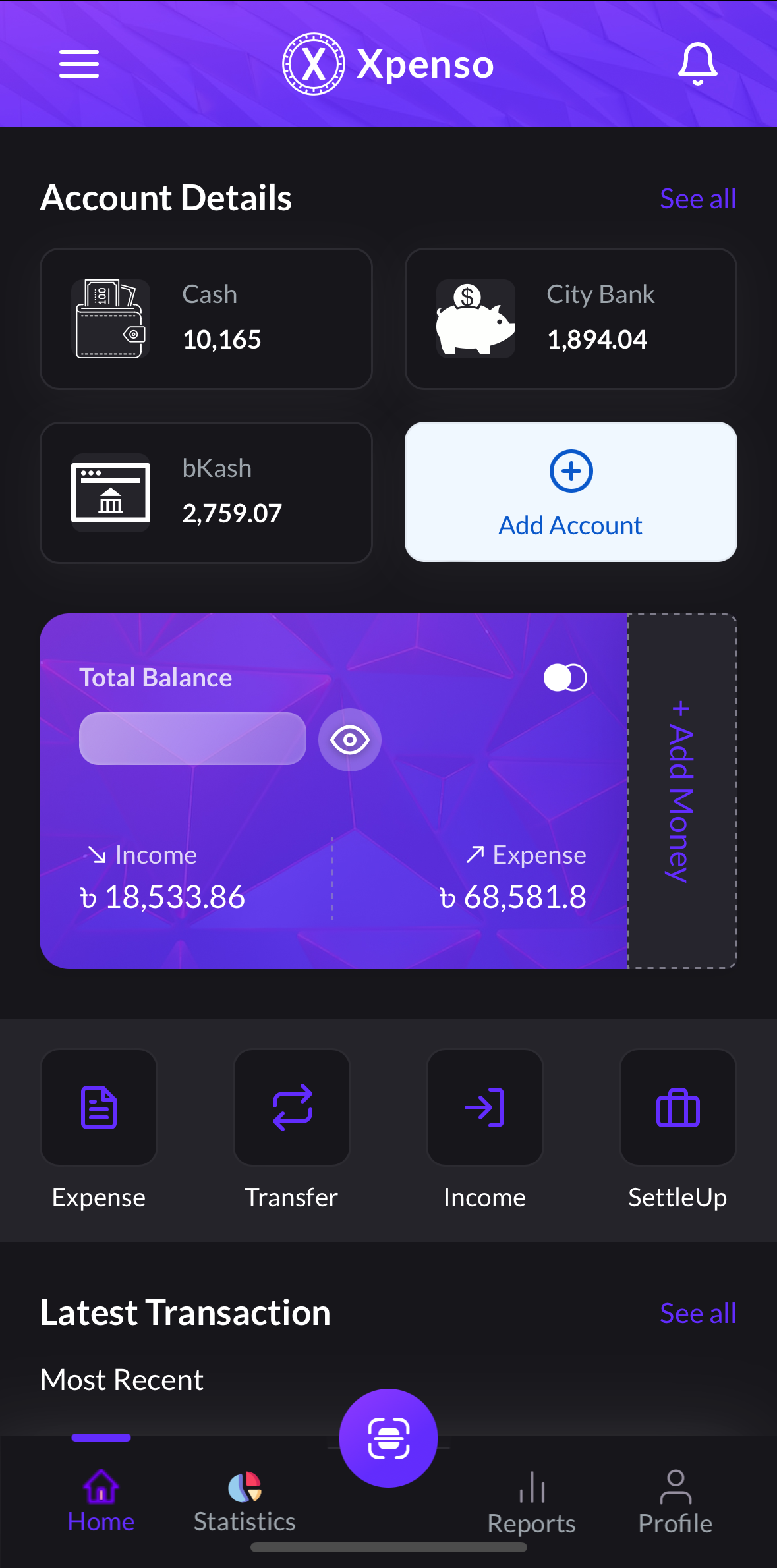The image size is (777, 1568).
Task: Open the Cash account card
Action: pyautogui.click(x=206, y=319)
